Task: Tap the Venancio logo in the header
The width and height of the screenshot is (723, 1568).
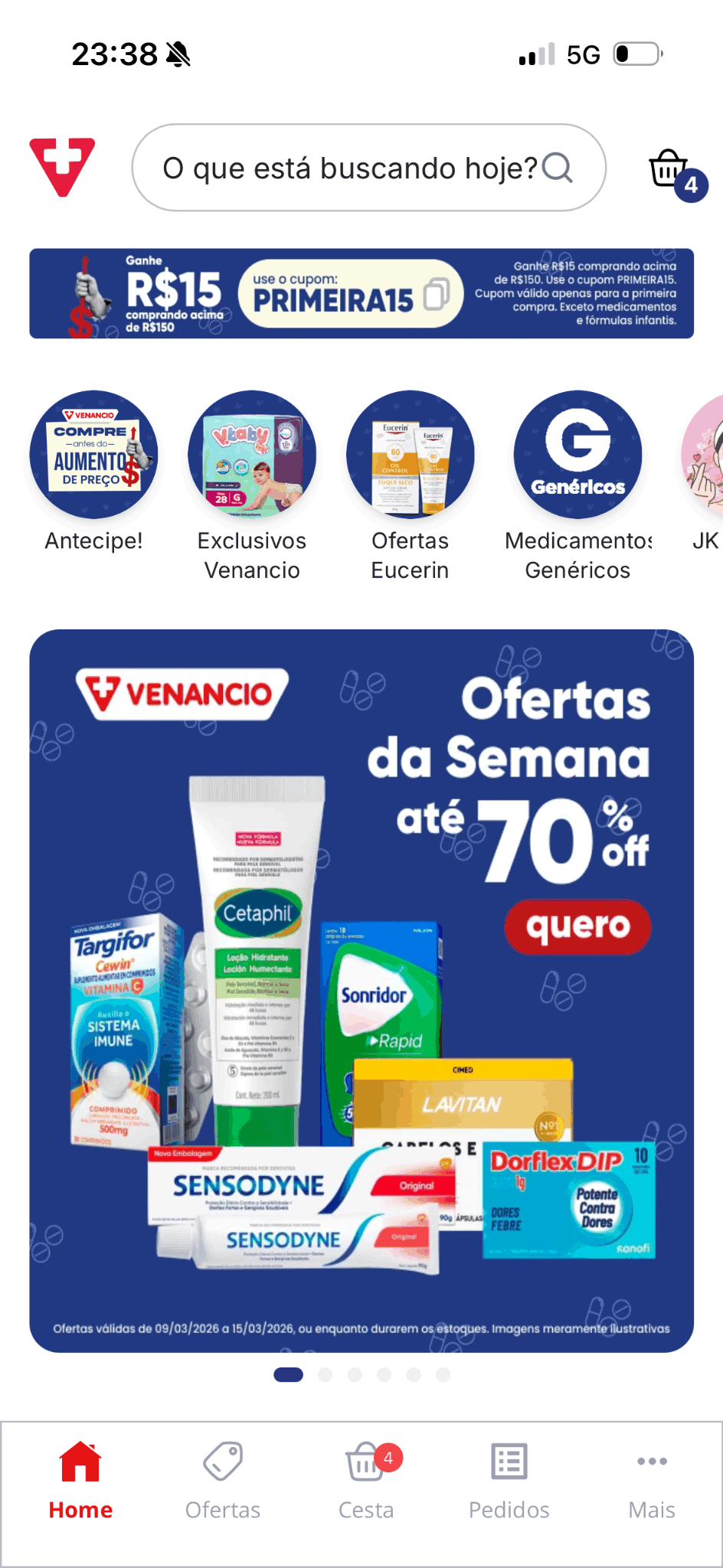Action: pos(63,167)
